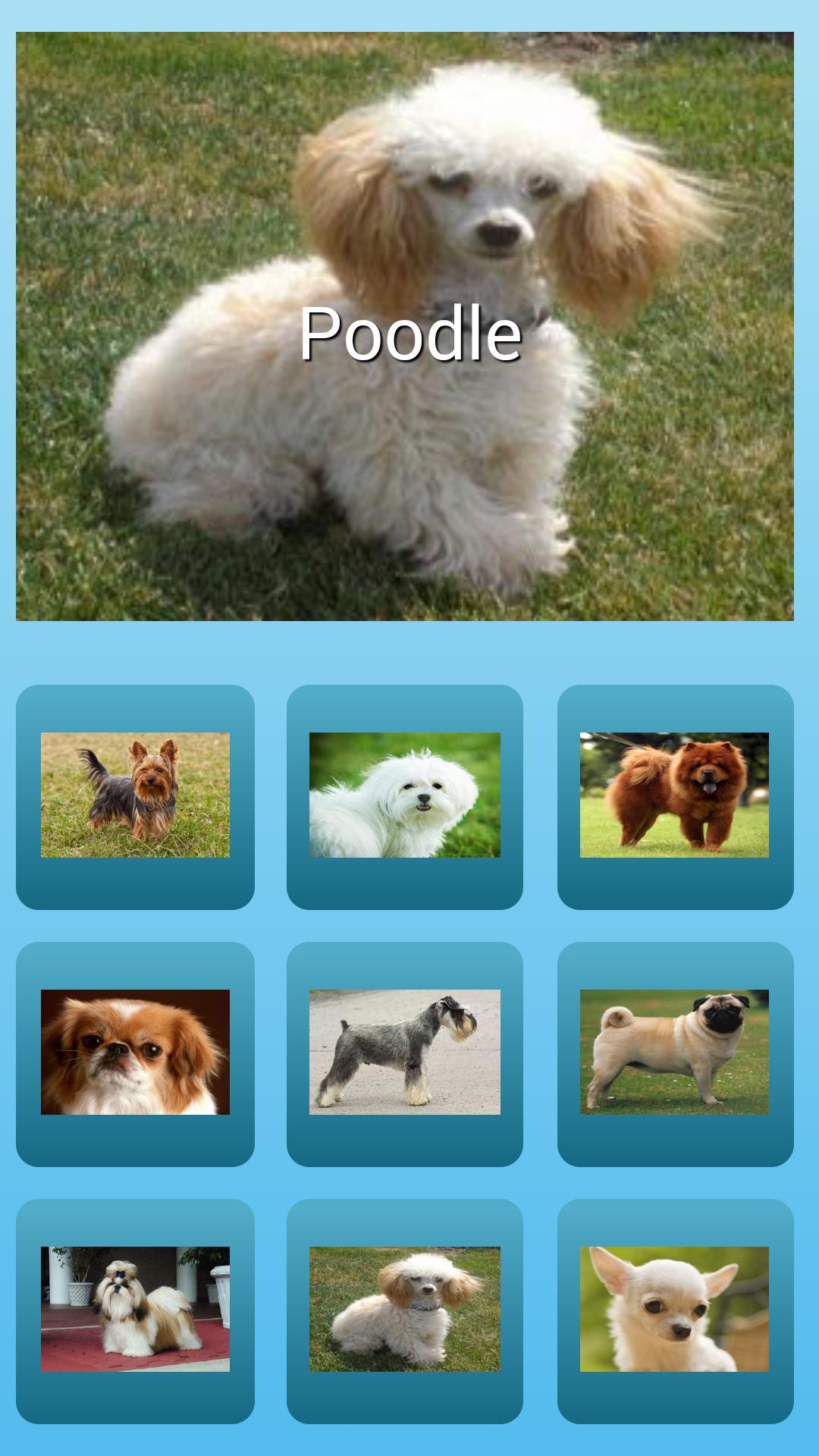Select the white Chihuahua tile
Screen dimensions: 819x1456
(x=675, y=1310)
